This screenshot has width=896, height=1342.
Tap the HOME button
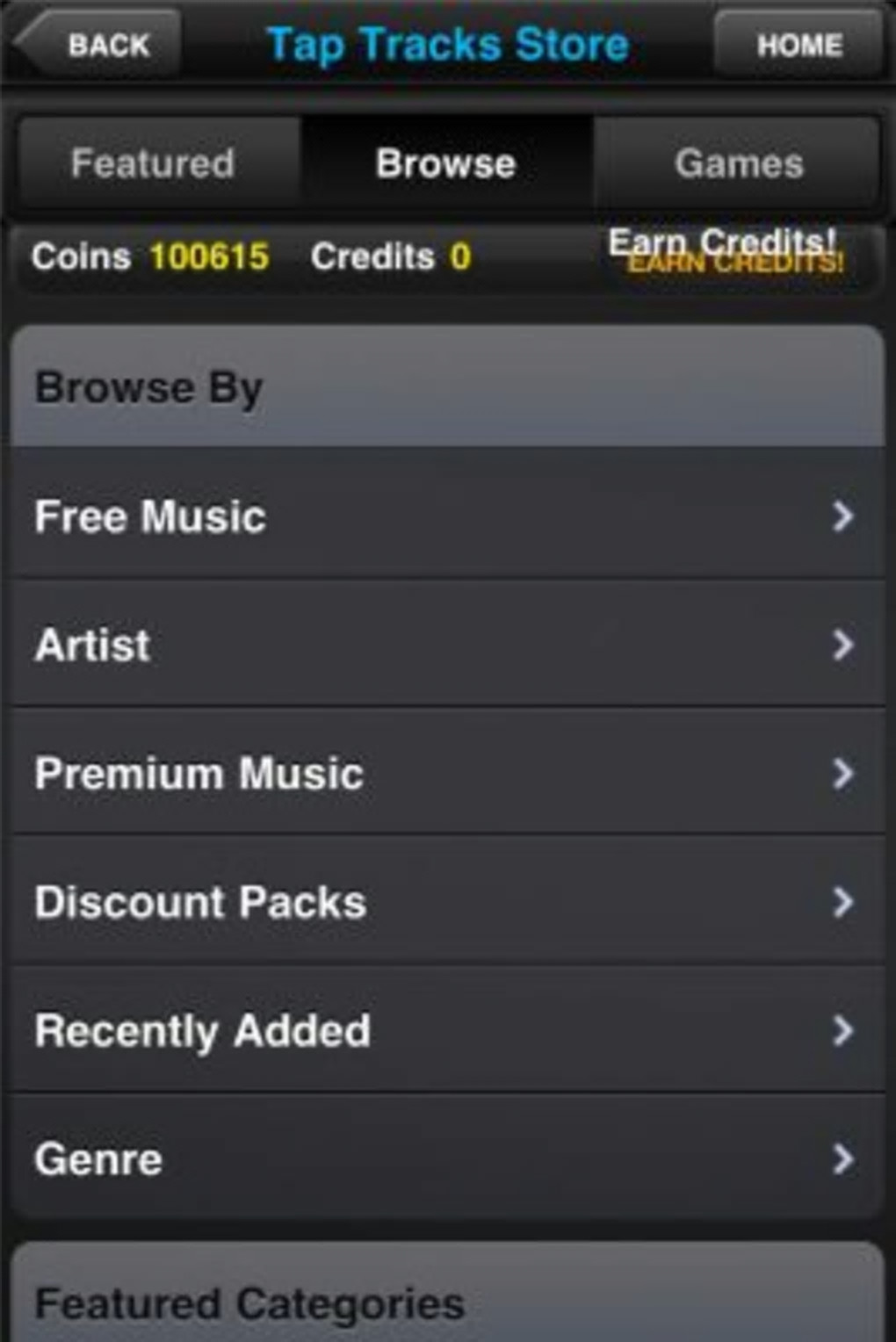click(x=798, y=44)
